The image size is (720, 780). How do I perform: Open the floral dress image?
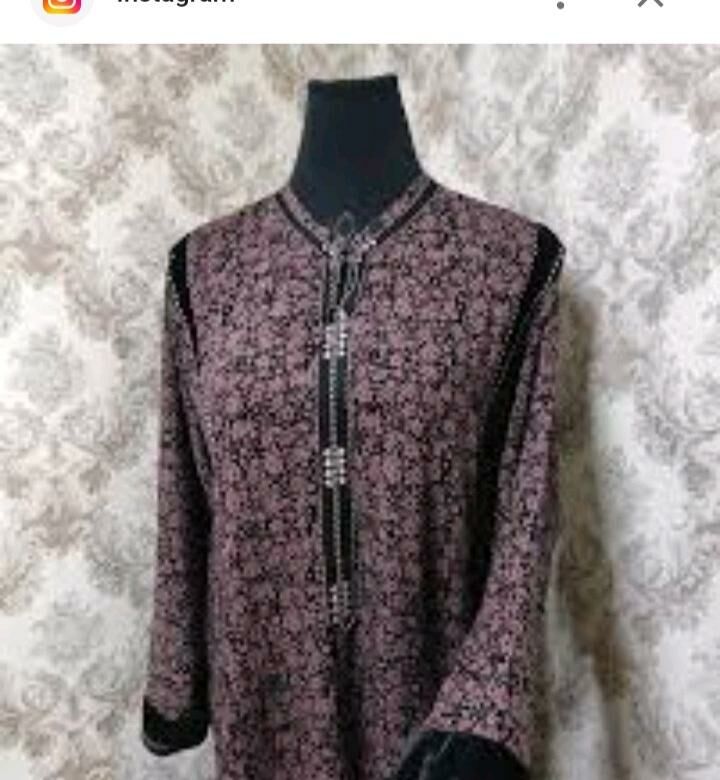click(x=360, y=412)
